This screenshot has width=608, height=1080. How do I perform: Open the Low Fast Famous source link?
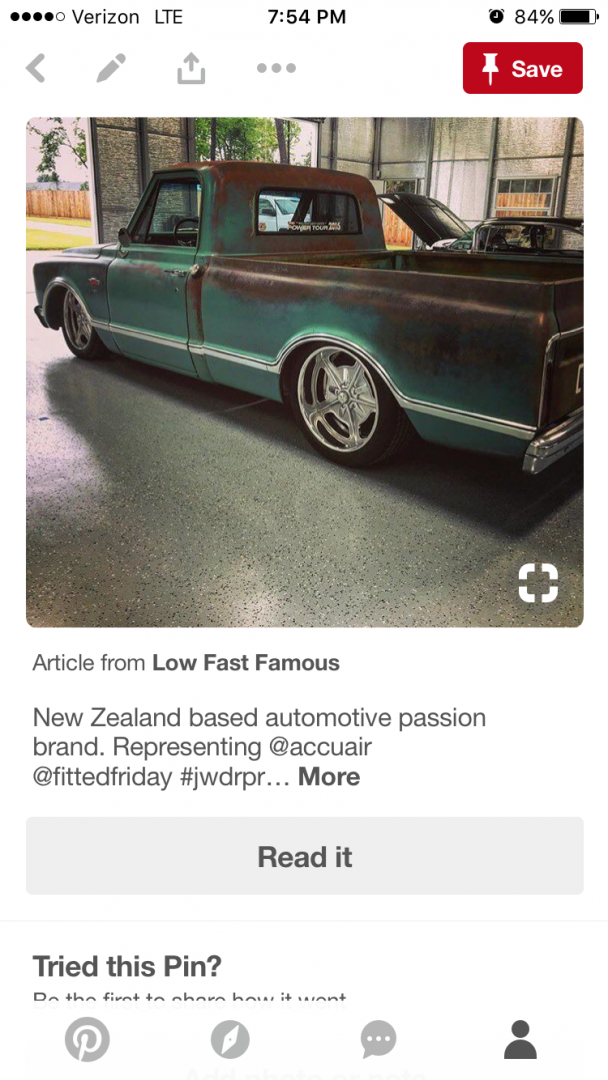click(x=246, y=663)
